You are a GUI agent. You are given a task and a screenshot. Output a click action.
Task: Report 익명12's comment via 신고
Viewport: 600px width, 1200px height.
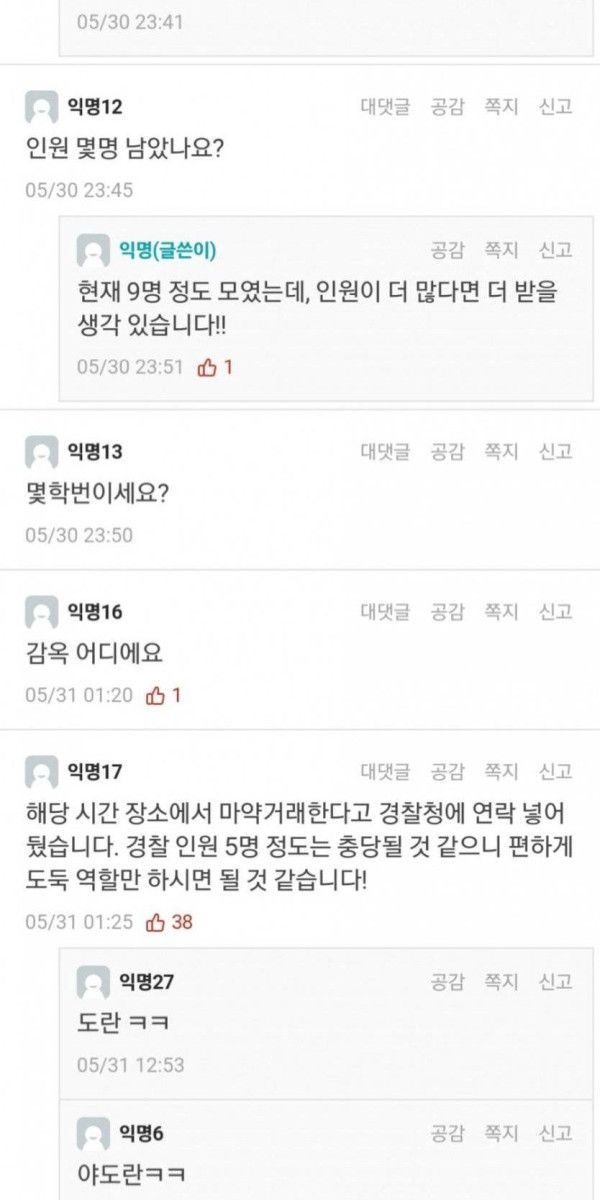point(555,107)
